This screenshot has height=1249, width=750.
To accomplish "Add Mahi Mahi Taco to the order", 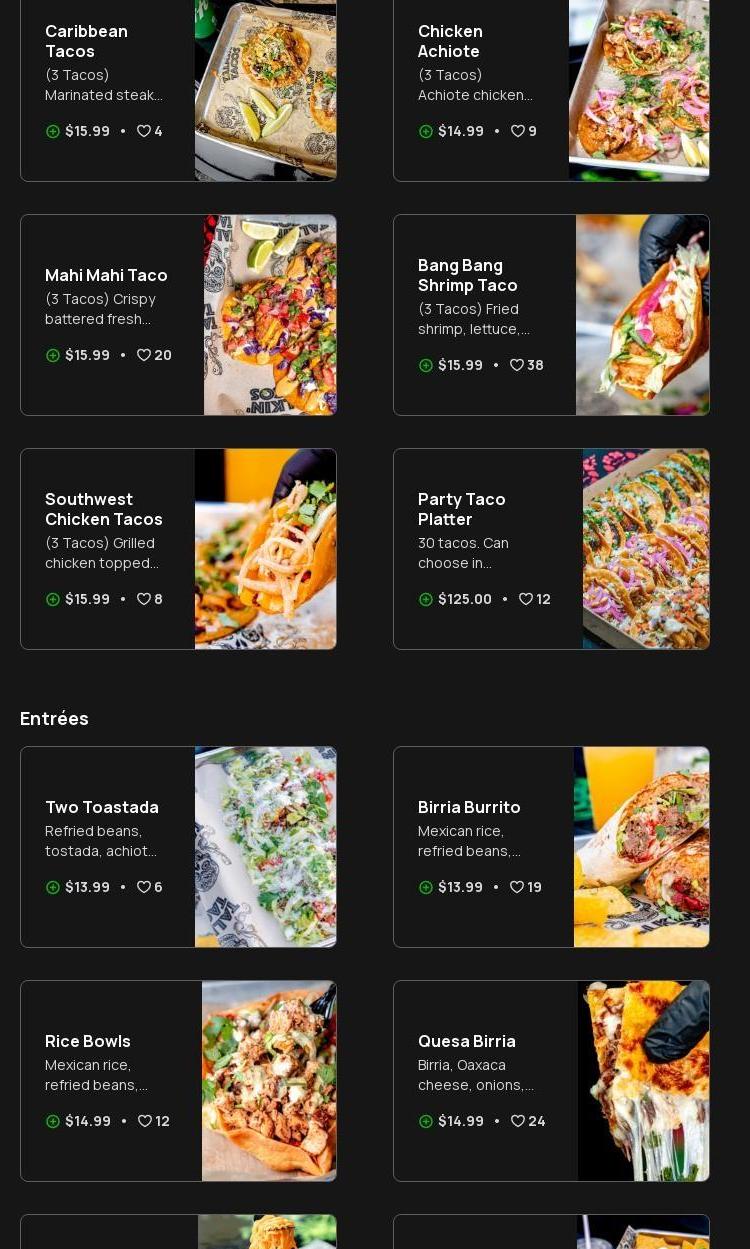I will point(53,355).
